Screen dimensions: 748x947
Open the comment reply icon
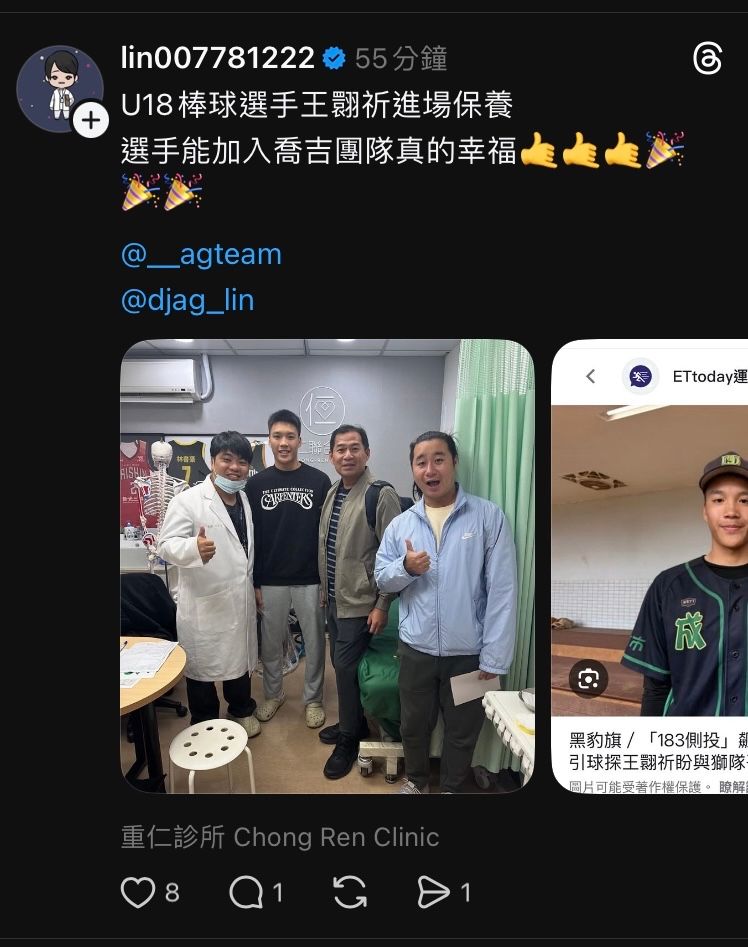(x=245, y=892)
